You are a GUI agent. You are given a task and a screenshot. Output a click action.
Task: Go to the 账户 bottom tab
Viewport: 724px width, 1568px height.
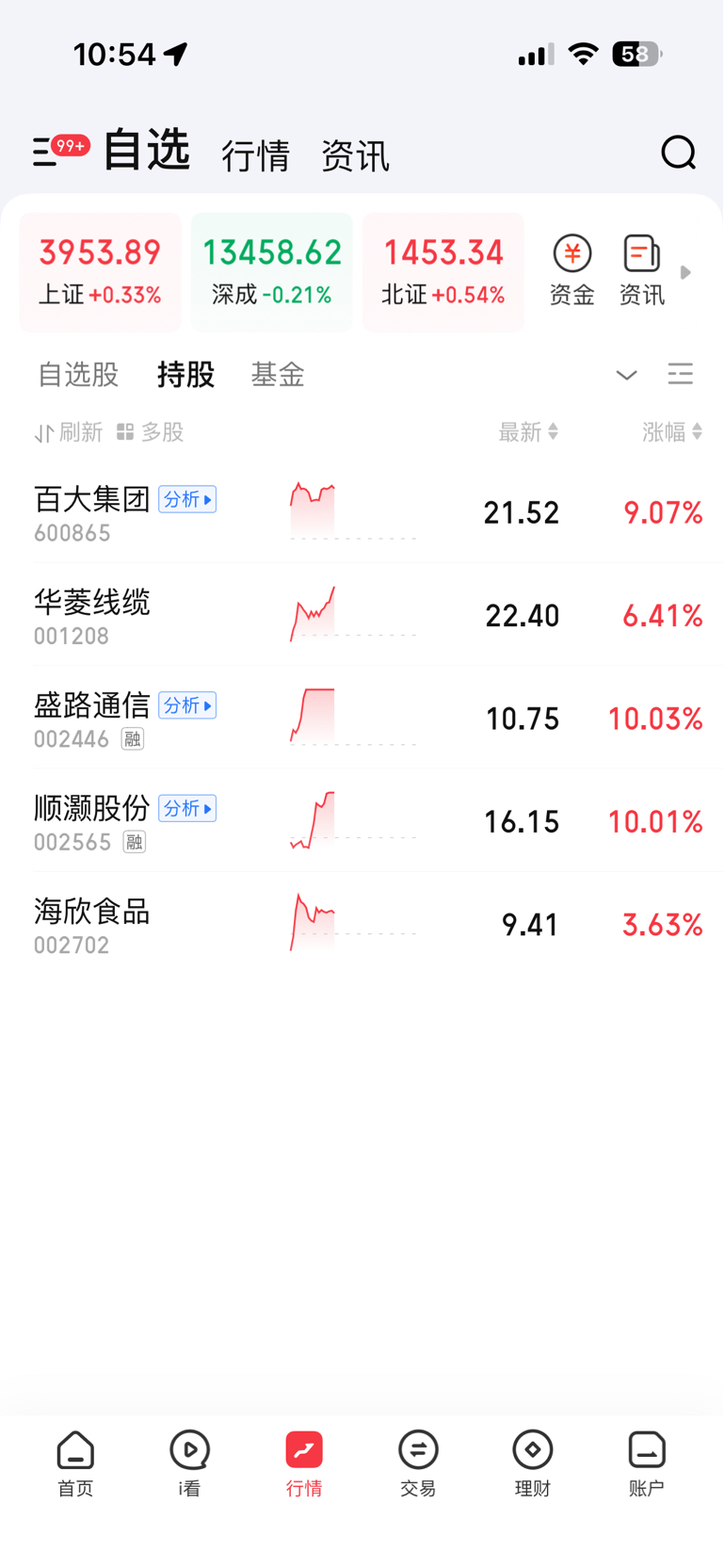coord(647,1463)
